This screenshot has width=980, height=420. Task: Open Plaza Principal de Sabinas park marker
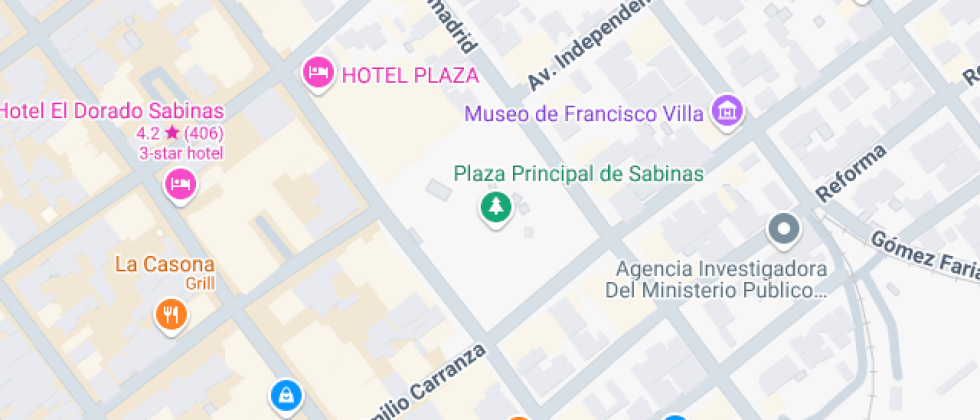click(x=494, y=208)
